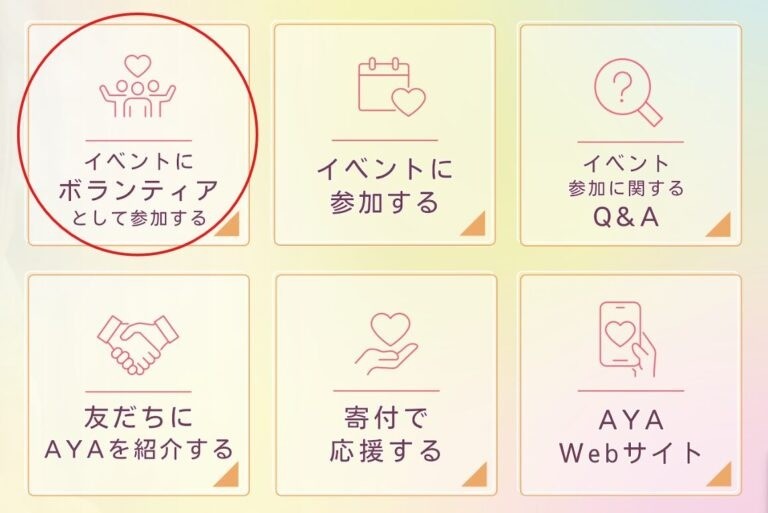Open the volunteer participation tile
The width and height of the screenshot is (768, 513).
coord(138,135)
